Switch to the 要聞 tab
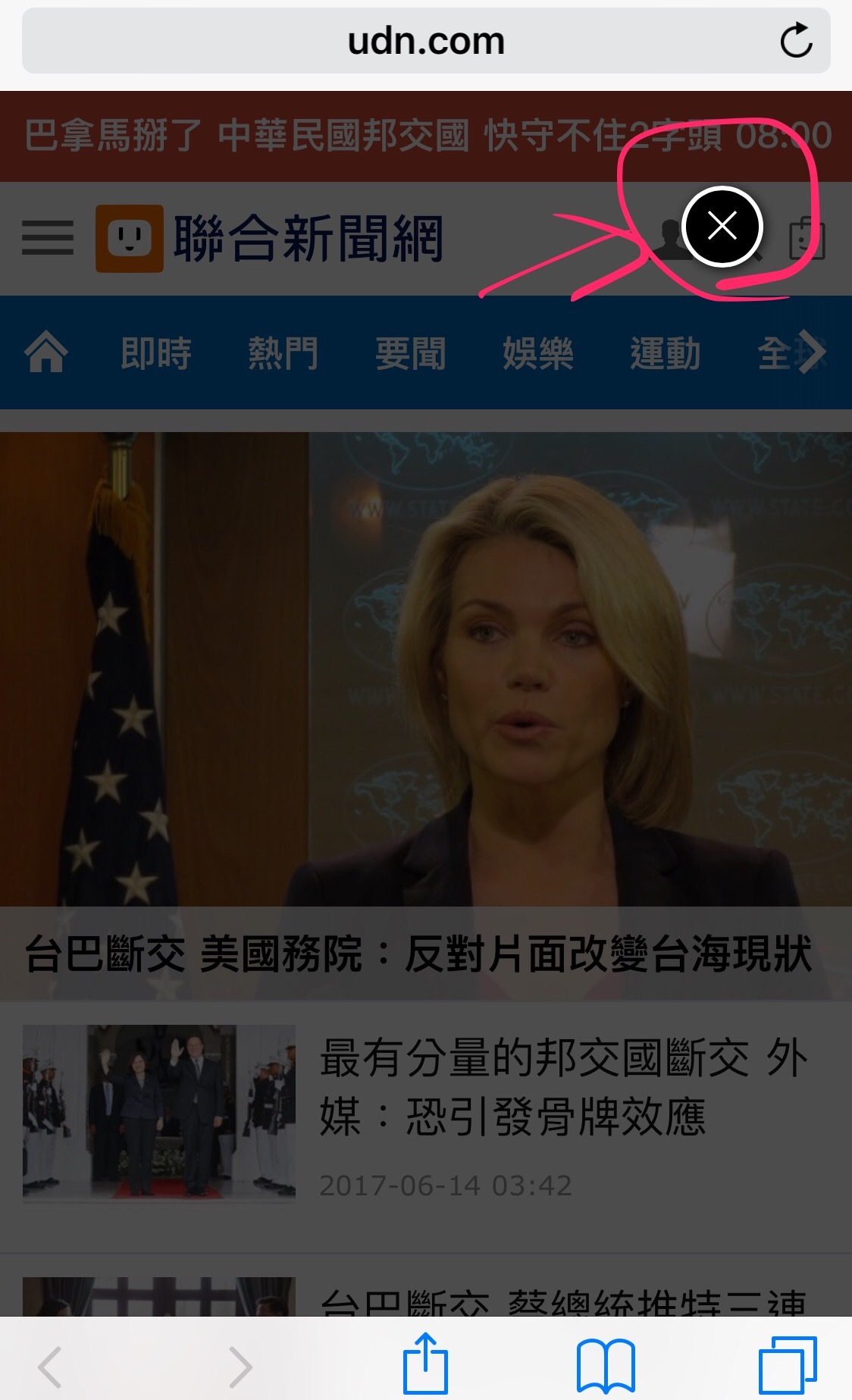 point(411,354)
